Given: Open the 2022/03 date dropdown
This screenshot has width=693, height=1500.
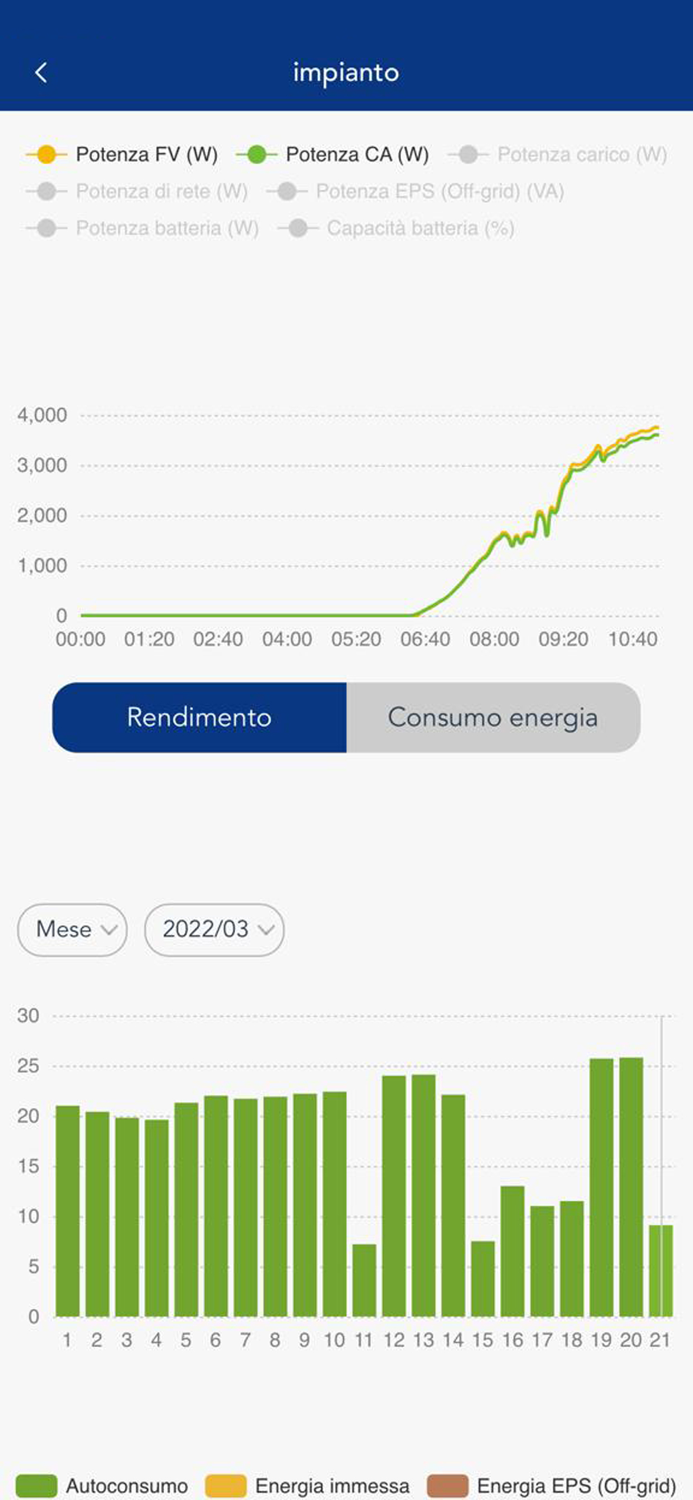Looking at the screenshot, I should point(214,930).
